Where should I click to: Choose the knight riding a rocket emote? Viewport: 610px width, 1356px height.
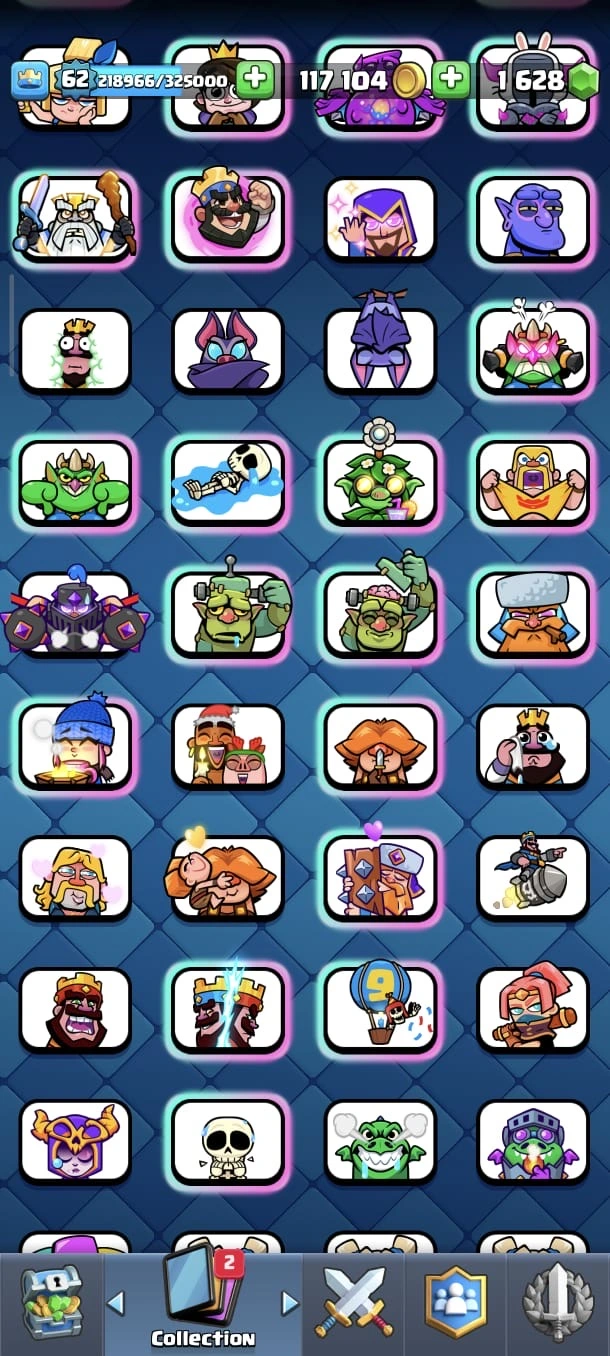[x=533, y=877]
